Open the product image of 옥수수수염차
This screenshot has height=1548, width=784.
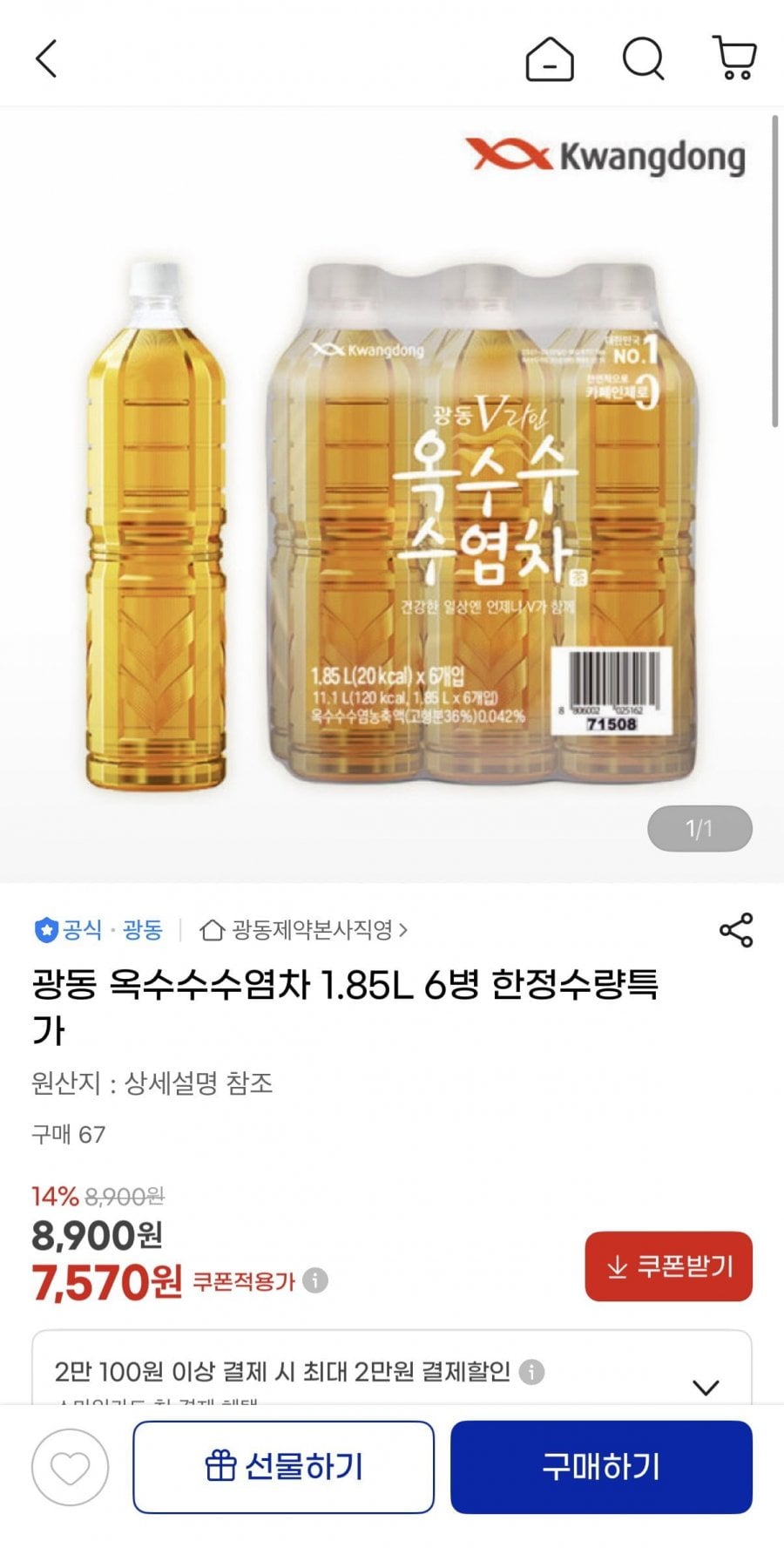pos(392,523)
